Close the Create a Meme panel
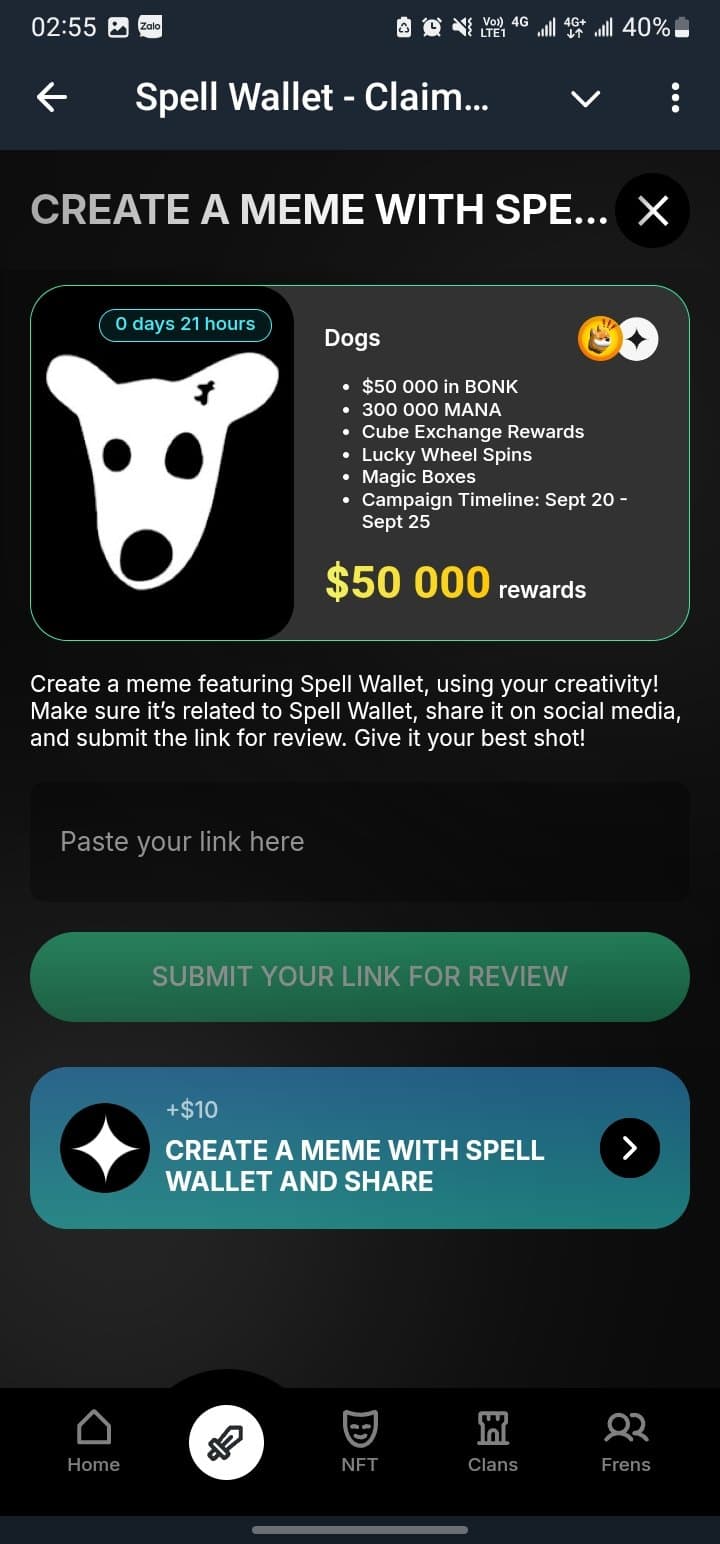Viewport: 720px width, 1544px height. point(652,211)
